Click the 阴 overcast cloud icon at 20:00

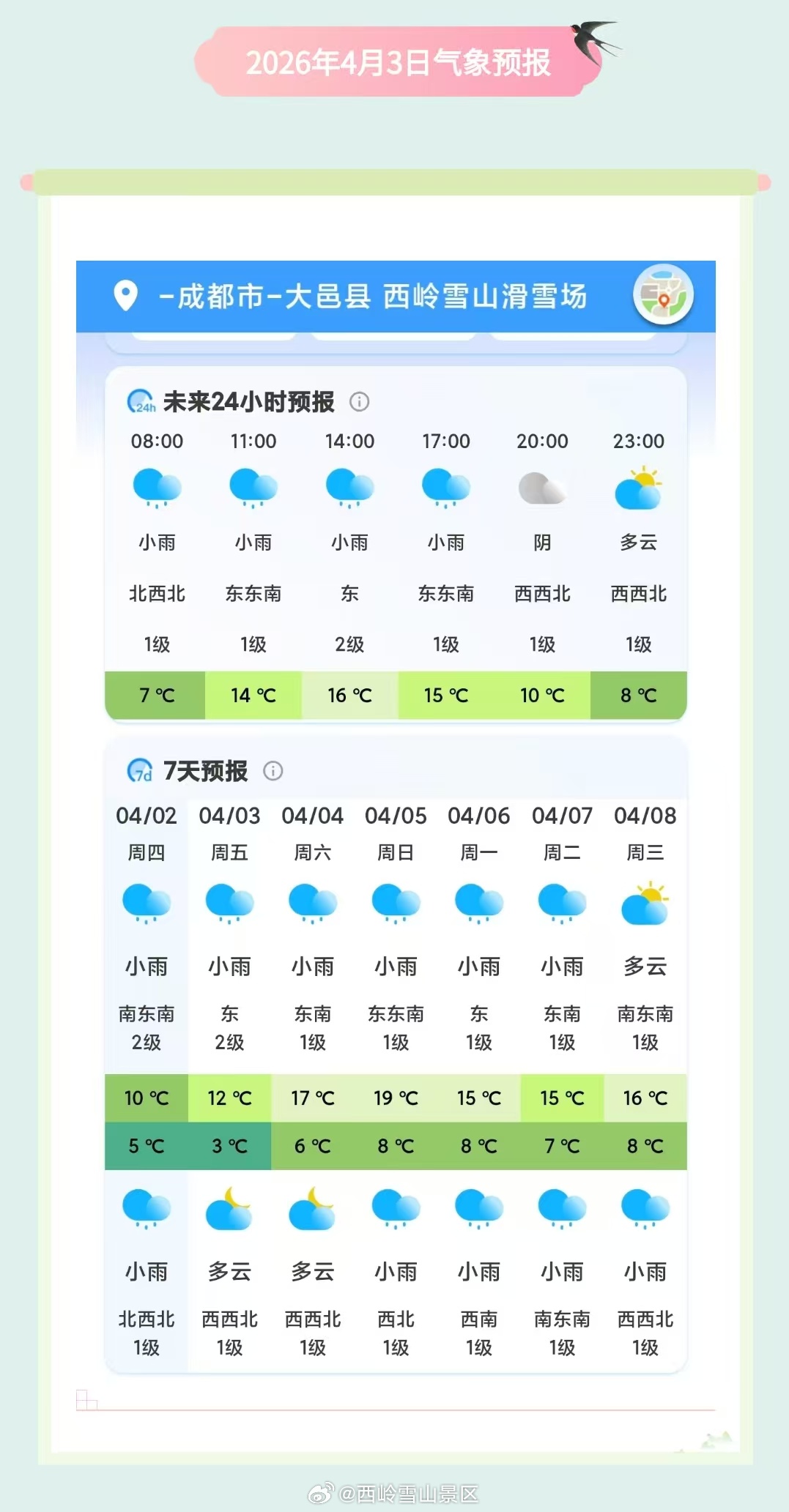(x=544, y=487)
